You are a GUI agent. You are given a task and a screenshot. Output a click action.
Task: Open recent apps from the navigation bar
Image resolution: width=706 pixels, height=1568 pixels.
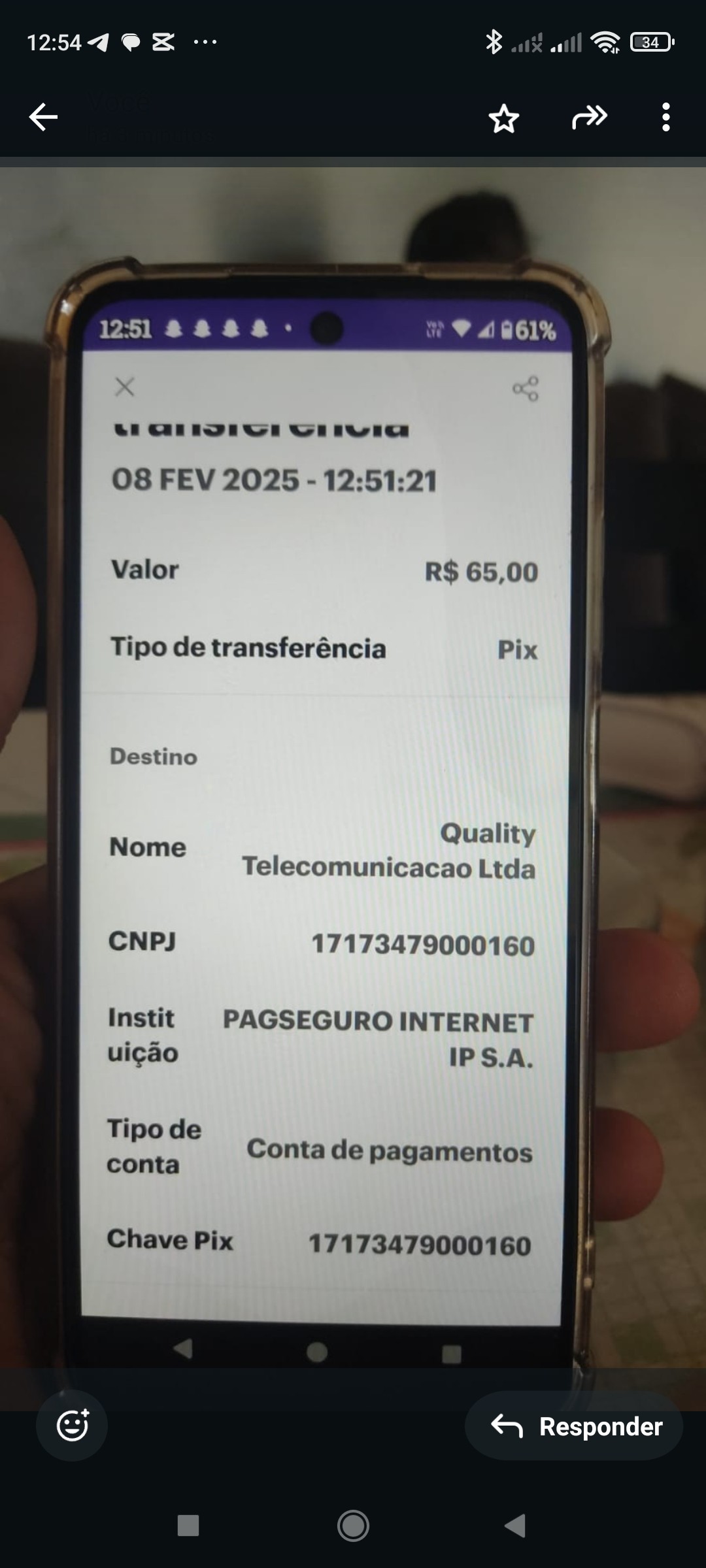point(188,1526)
